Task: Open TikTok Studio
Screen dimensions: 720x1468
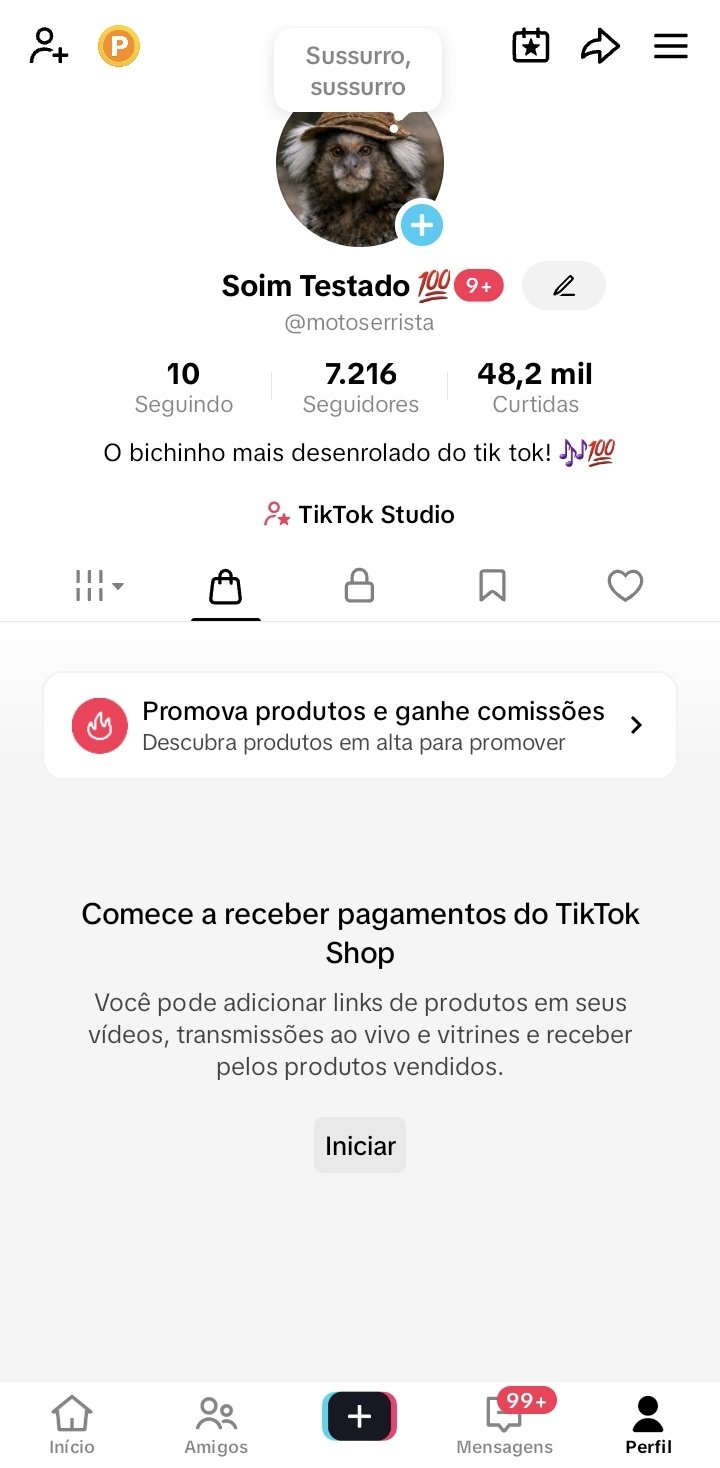Action: tap(360, 514)
